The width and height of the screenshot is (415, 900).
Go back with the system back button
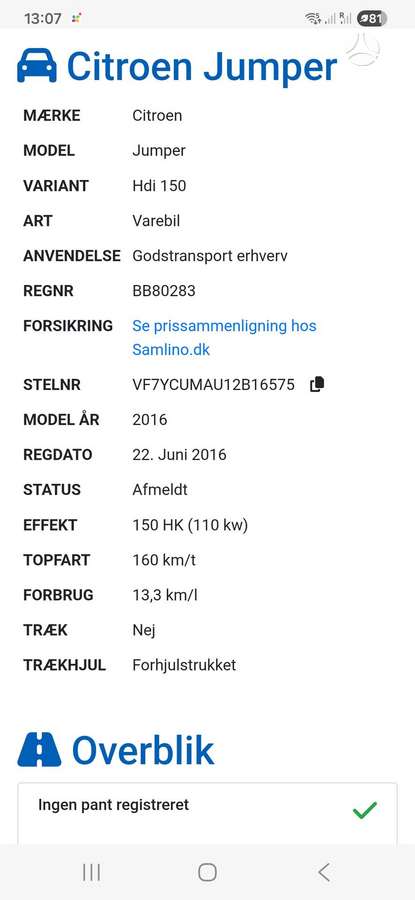click(x=324, y=872)
